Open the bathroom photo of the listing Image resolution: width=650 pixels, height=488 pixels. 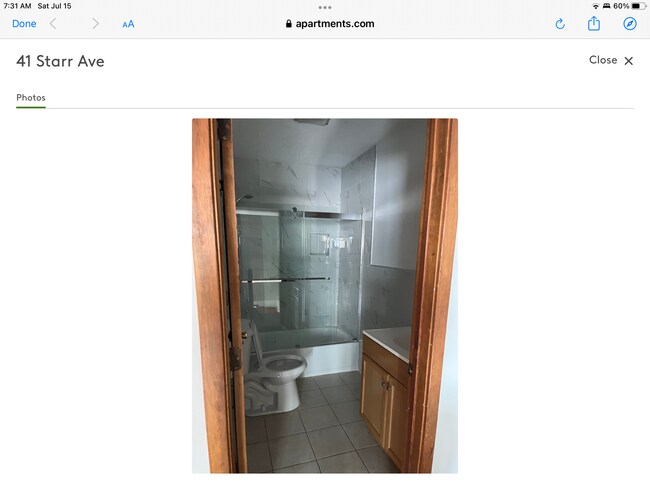click(325, 295)
